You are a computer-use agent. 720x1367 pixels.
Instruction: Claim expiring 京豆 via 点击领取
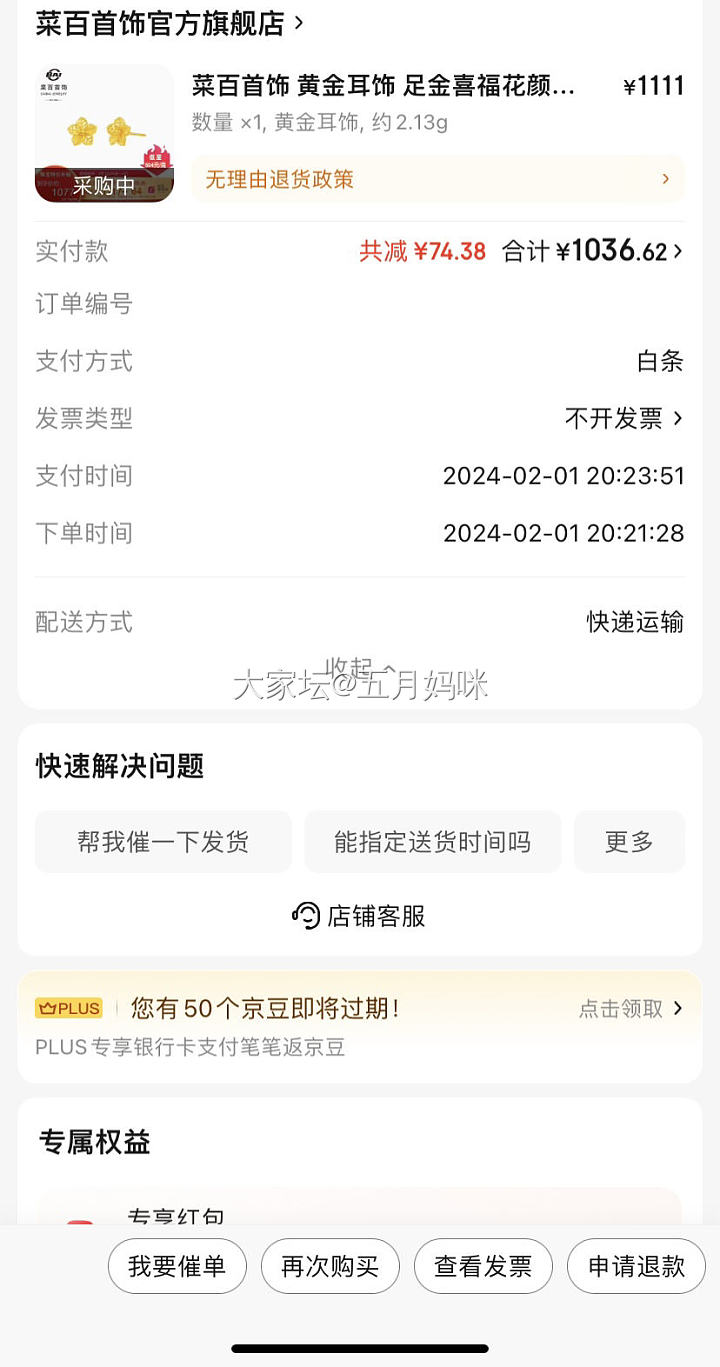(630, 1009)
